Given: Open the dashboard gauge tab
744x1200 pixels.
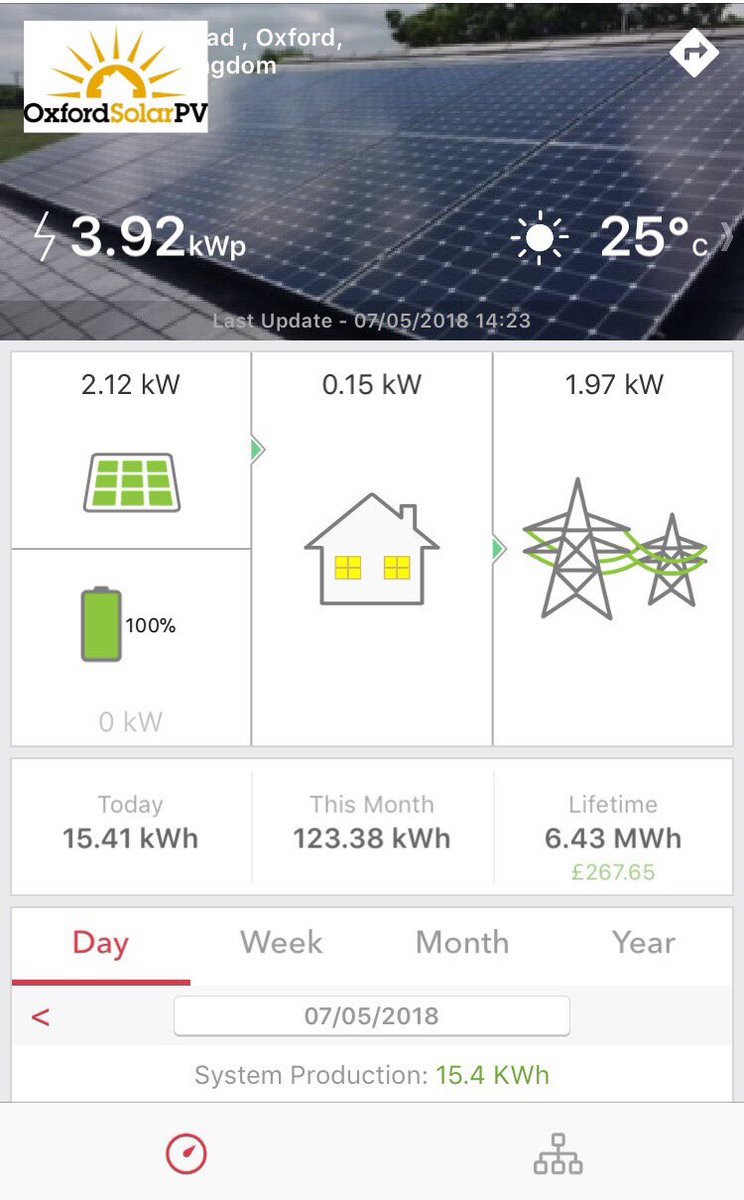Looking at the screenshot, I should tap(186, 1155).
